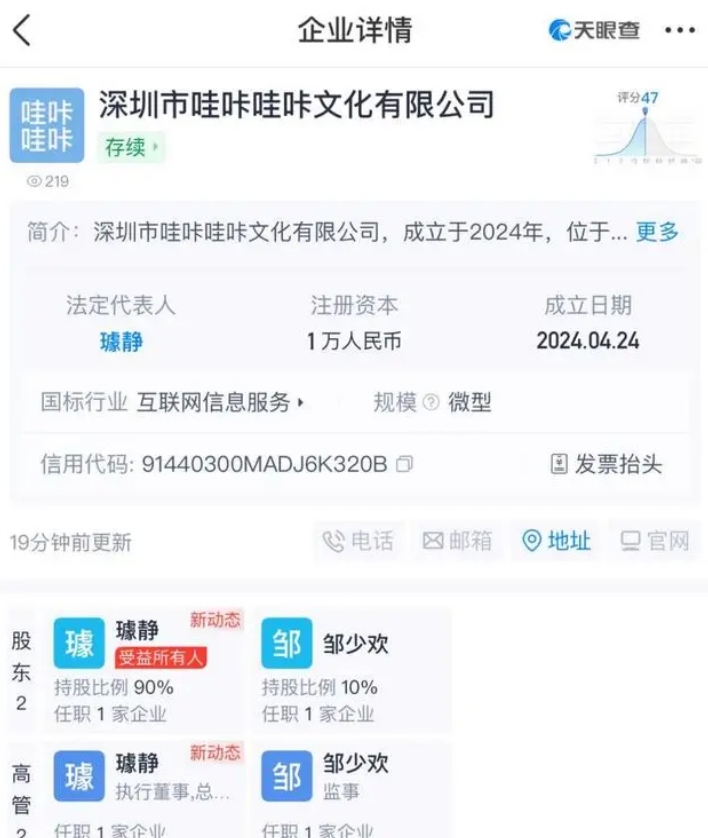View the company score 评分47 chart
Image resolution: width=708 pixels, height=838 pixels.
pos(643,128)
